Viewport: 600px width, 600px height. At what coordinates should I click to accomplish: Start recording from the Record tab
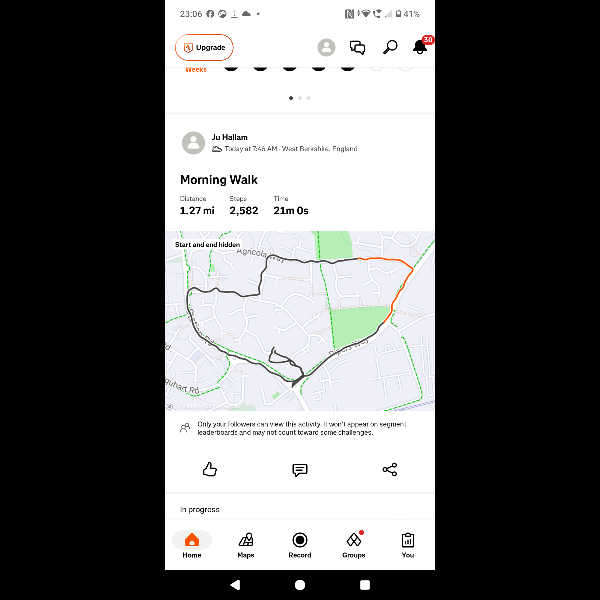300,544
